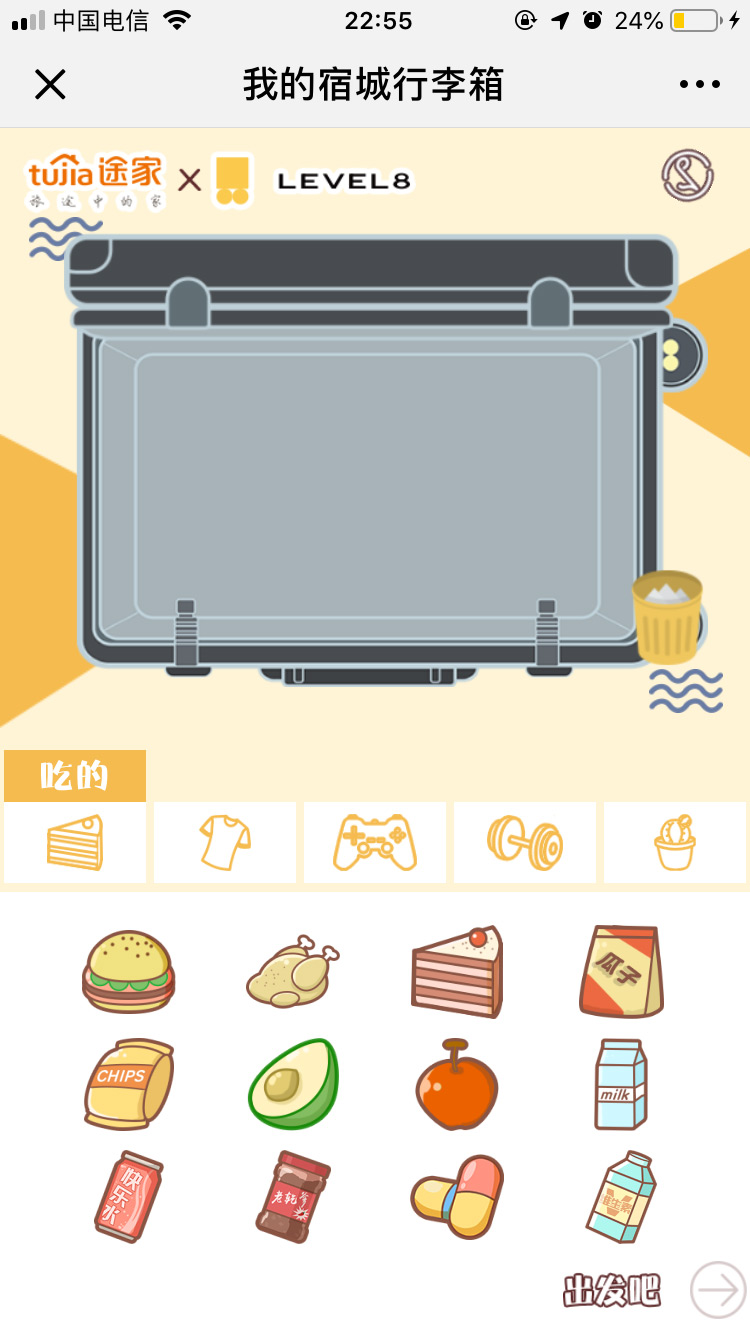
Task: Toggle the music icon
Action: click(687, 176)
